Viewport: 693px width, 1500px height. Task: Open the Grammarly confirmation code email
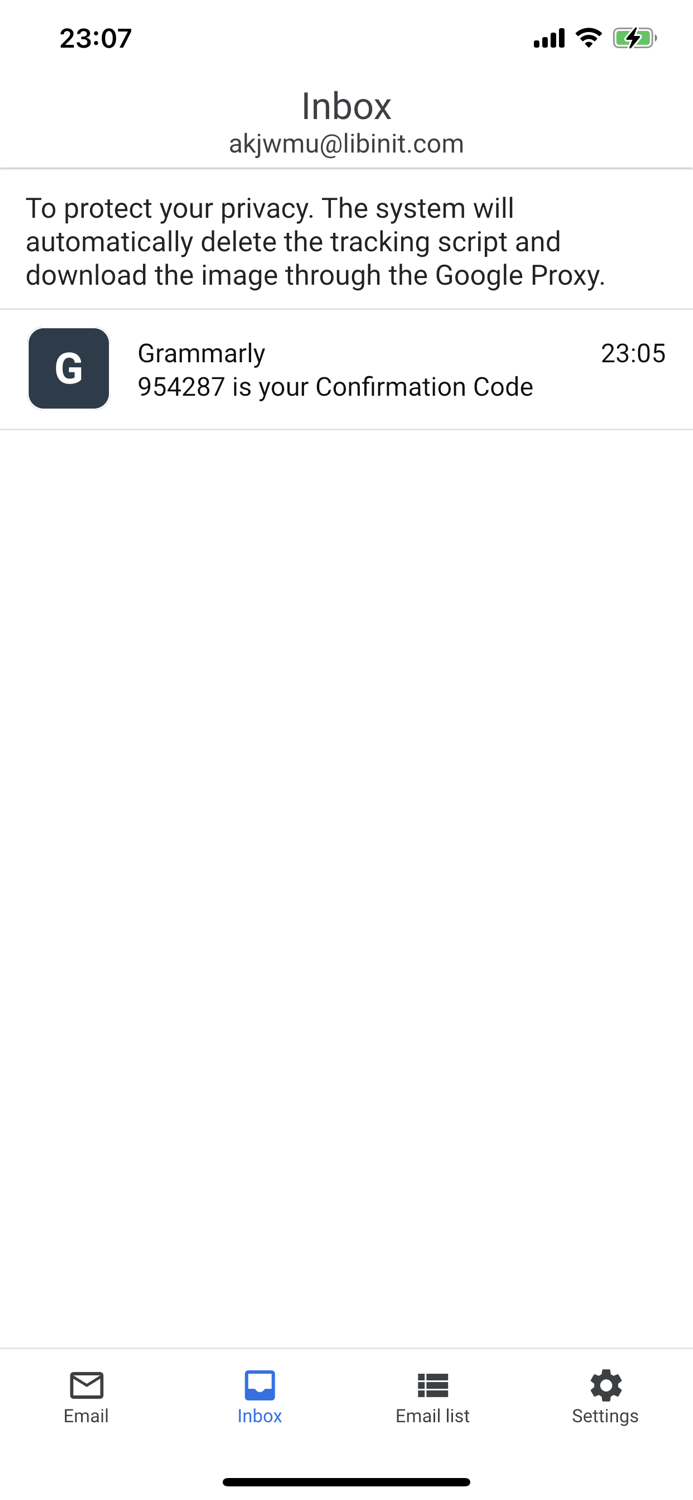[346, 370]
